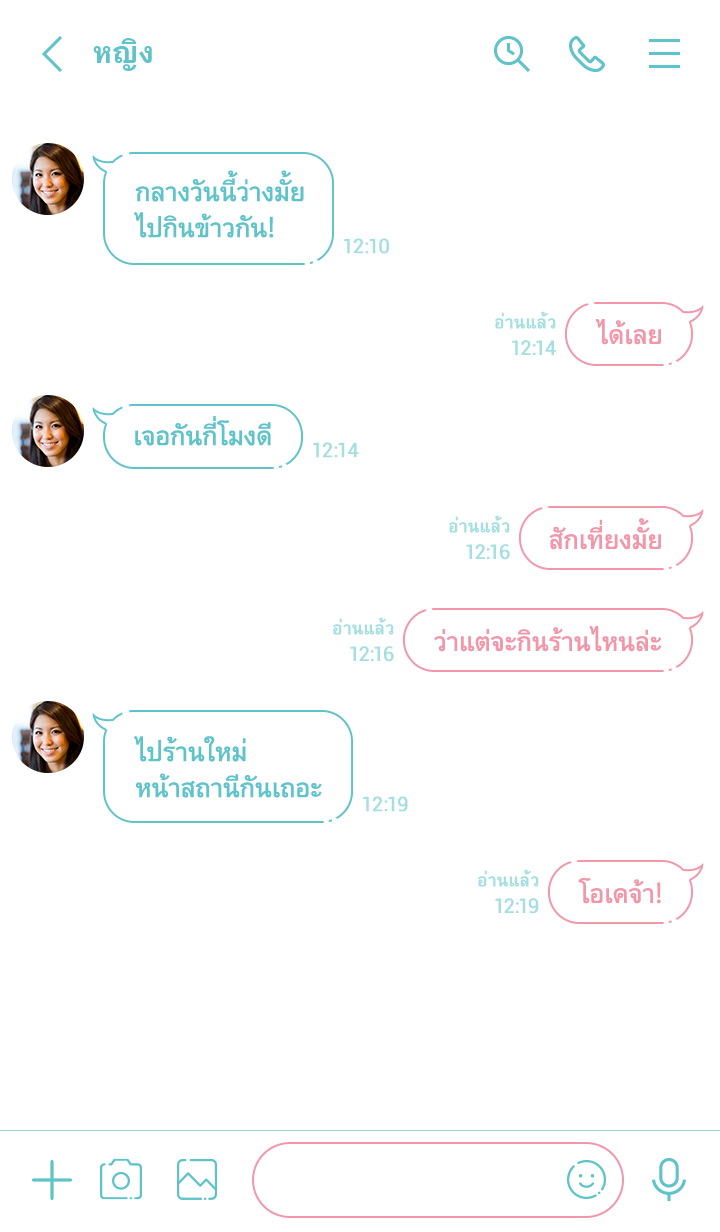The width and height of the screenshot is (720, 1232).
Task: Pick a picture from the gallery
Action: click(197, 1180)
